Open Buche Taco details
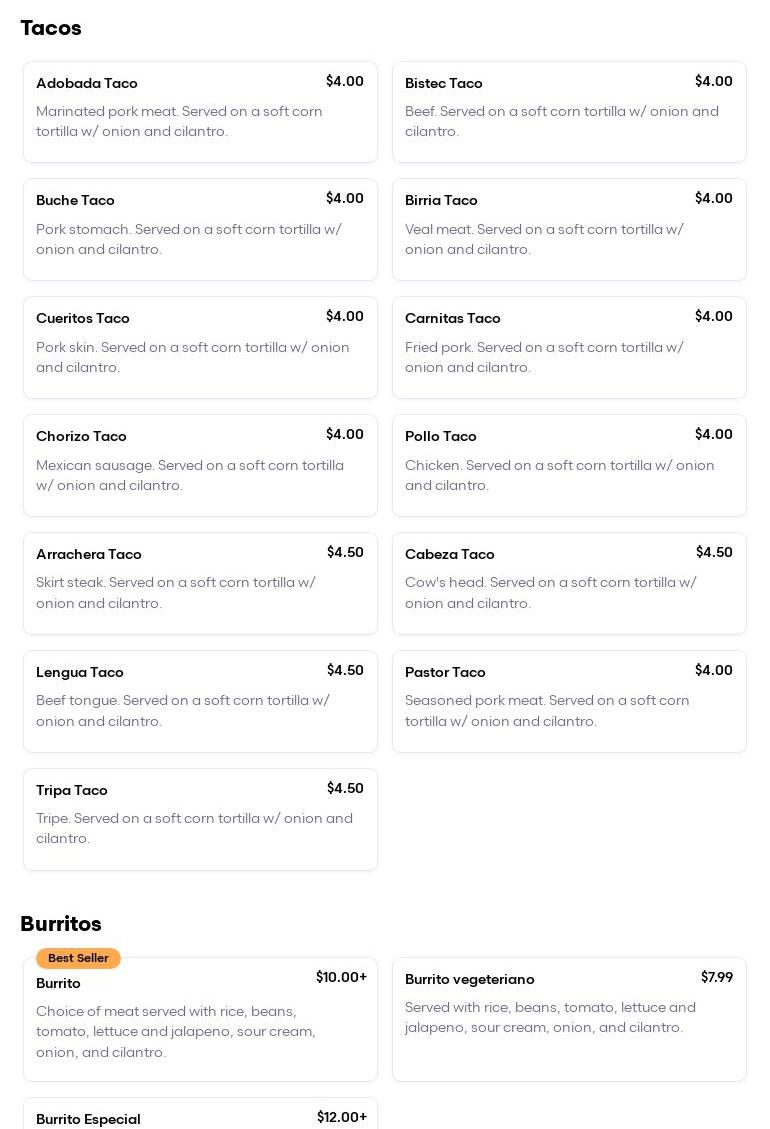The height and width of the screenshot is (1129, 770). point(200,229)
